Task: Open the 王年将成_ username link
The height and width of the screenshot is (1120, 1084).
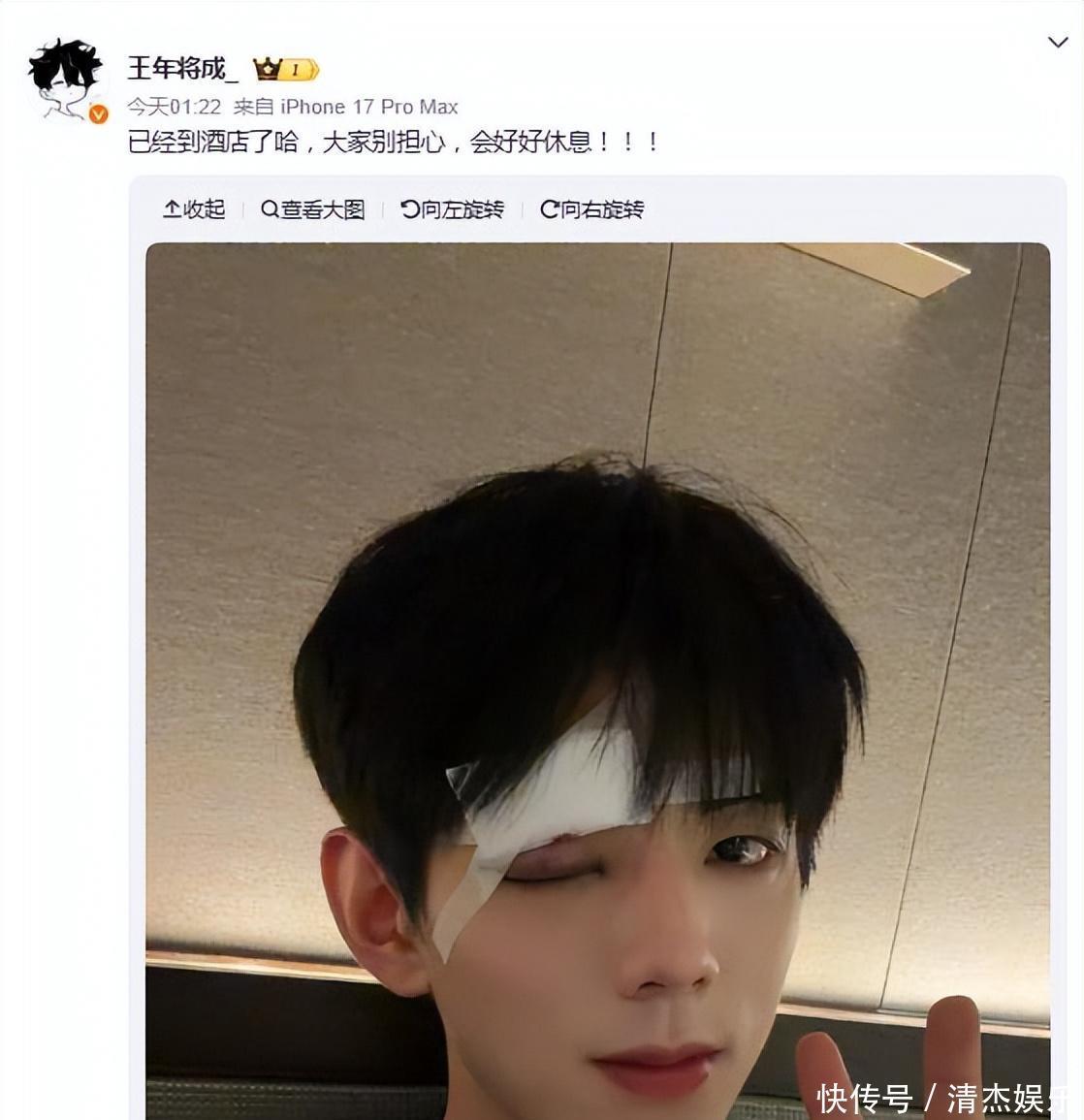Action: (x=182, y=68)
